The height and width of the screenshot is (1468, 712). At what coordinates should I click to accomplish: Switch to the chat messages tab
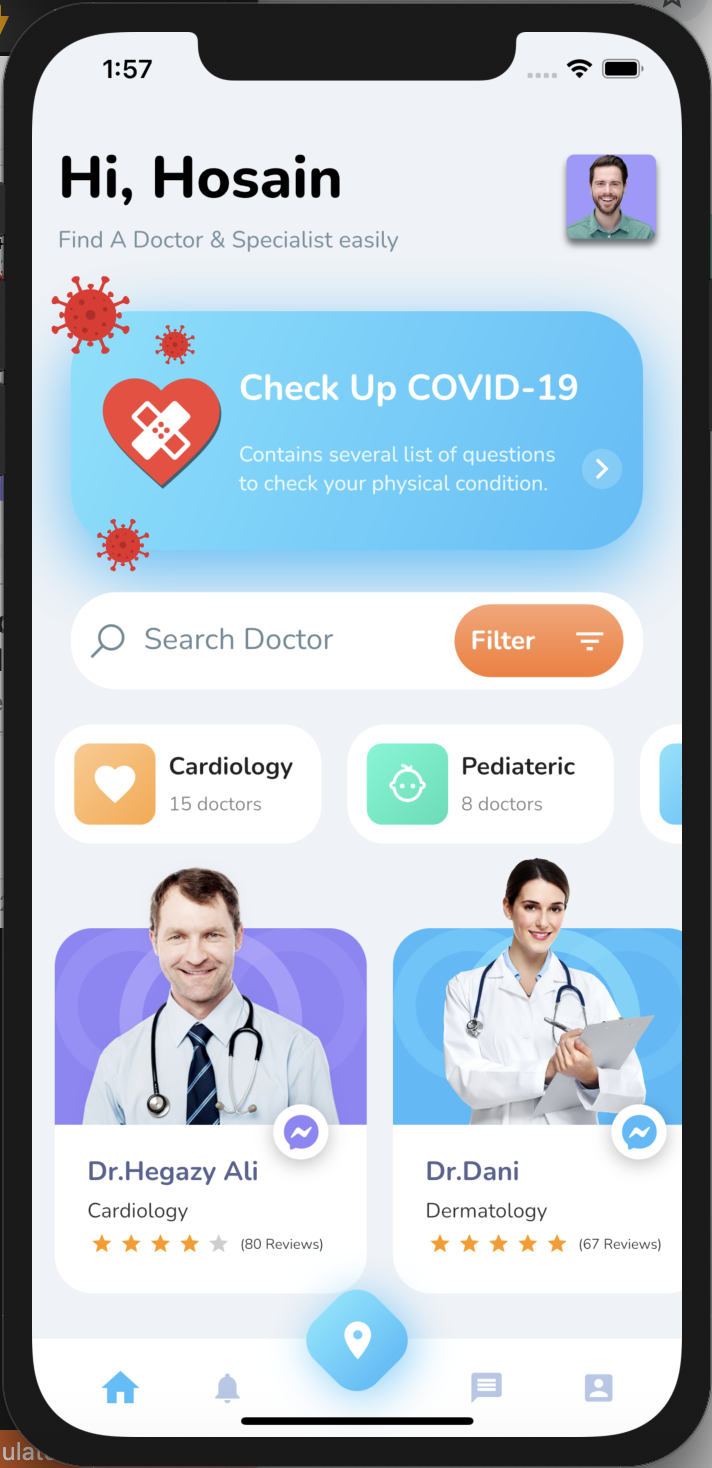(x=486, y=1387)
